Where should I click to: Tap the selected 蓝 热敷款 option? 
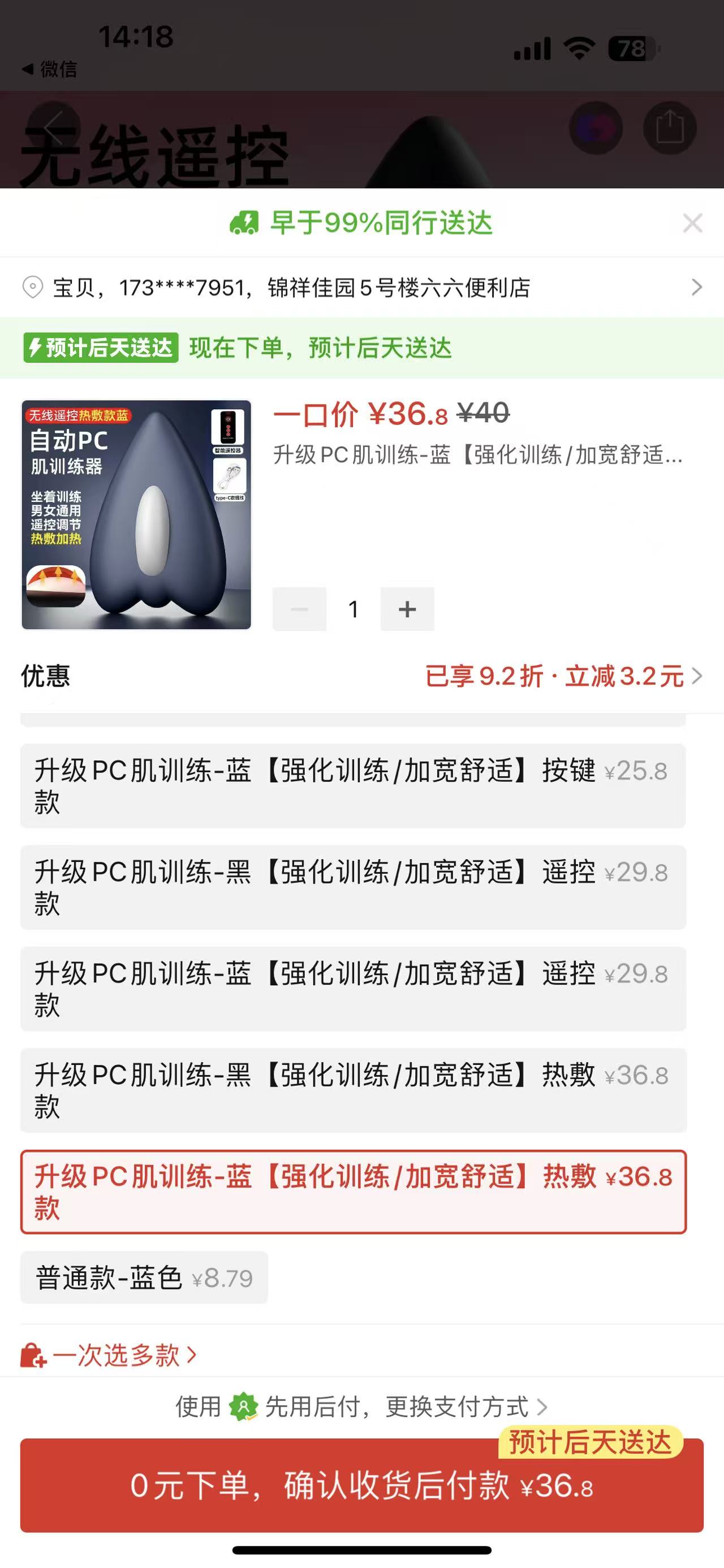(352, 1192)
